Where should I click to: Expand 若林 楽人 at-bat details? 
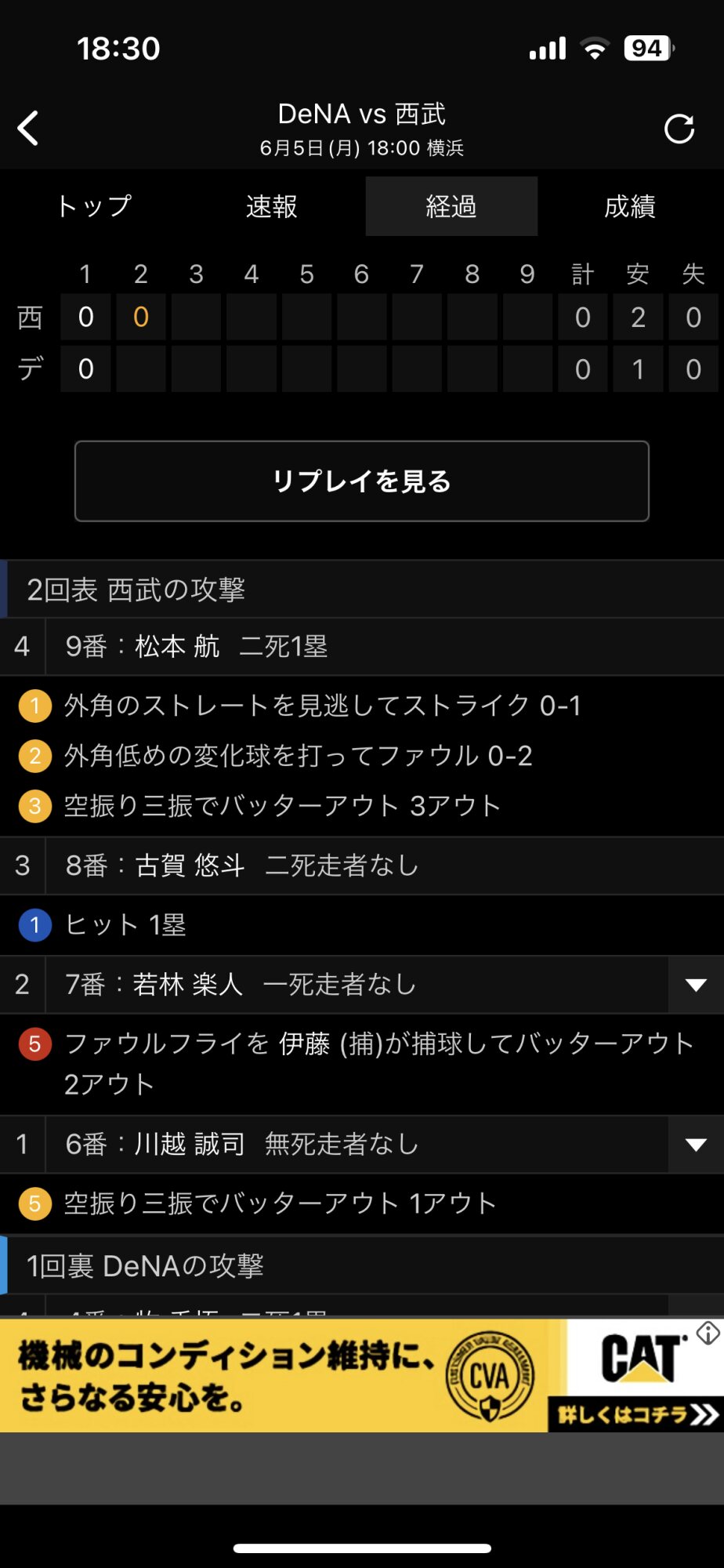pos(696,985)
